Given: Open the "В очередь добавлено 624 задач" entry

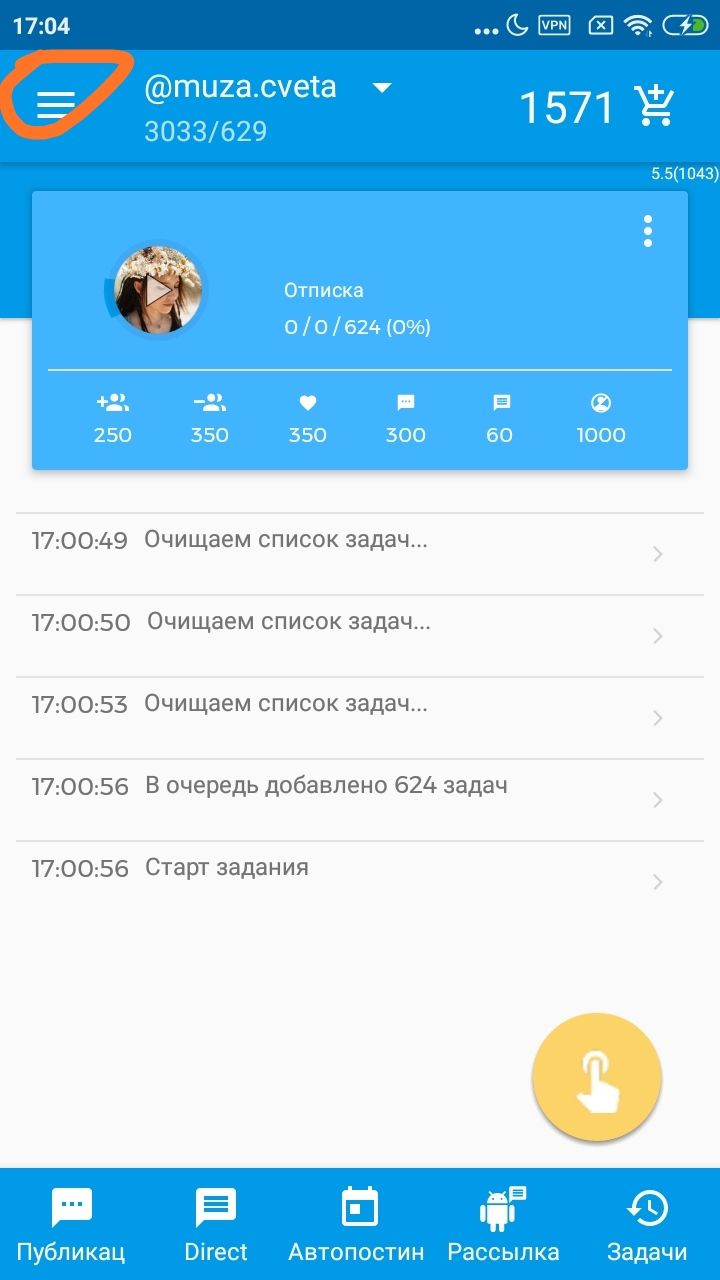Looking at the screenshot, I should tap(360, 800).
